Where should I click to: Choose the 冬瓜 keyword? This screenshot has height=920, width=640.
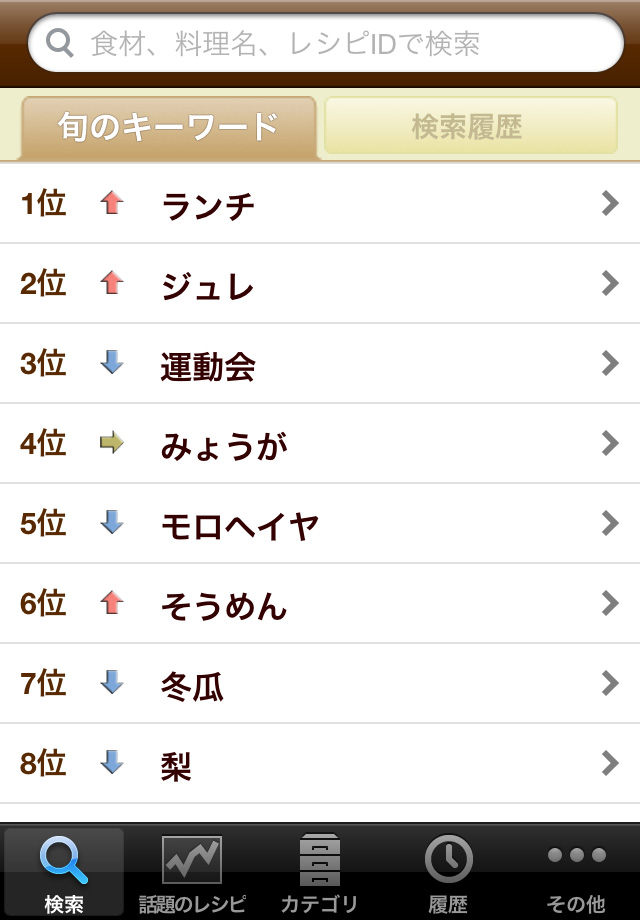pos(320,684)
